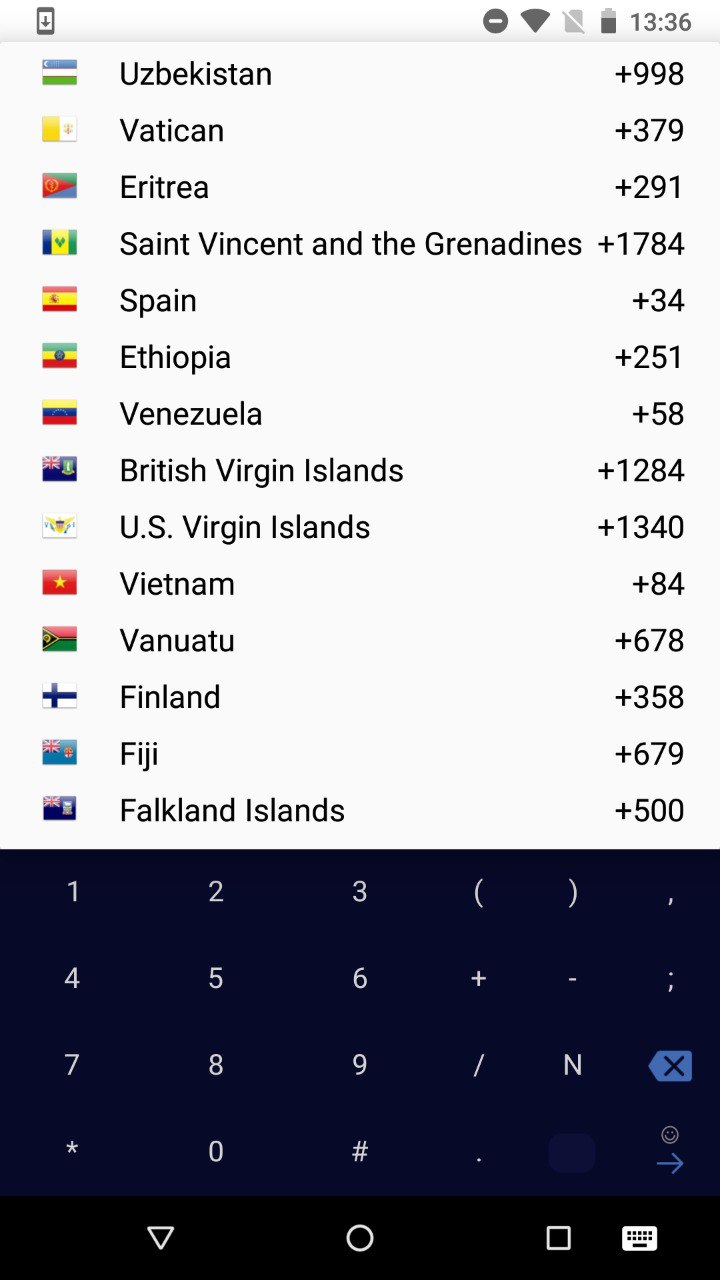Select Ethiopia from the list

point(360,357)
